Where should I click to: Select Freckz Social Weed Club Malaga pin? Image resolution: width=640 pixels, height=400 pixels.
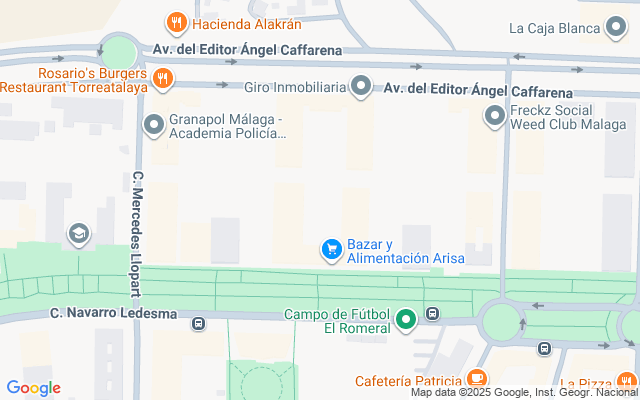point(494,118)
